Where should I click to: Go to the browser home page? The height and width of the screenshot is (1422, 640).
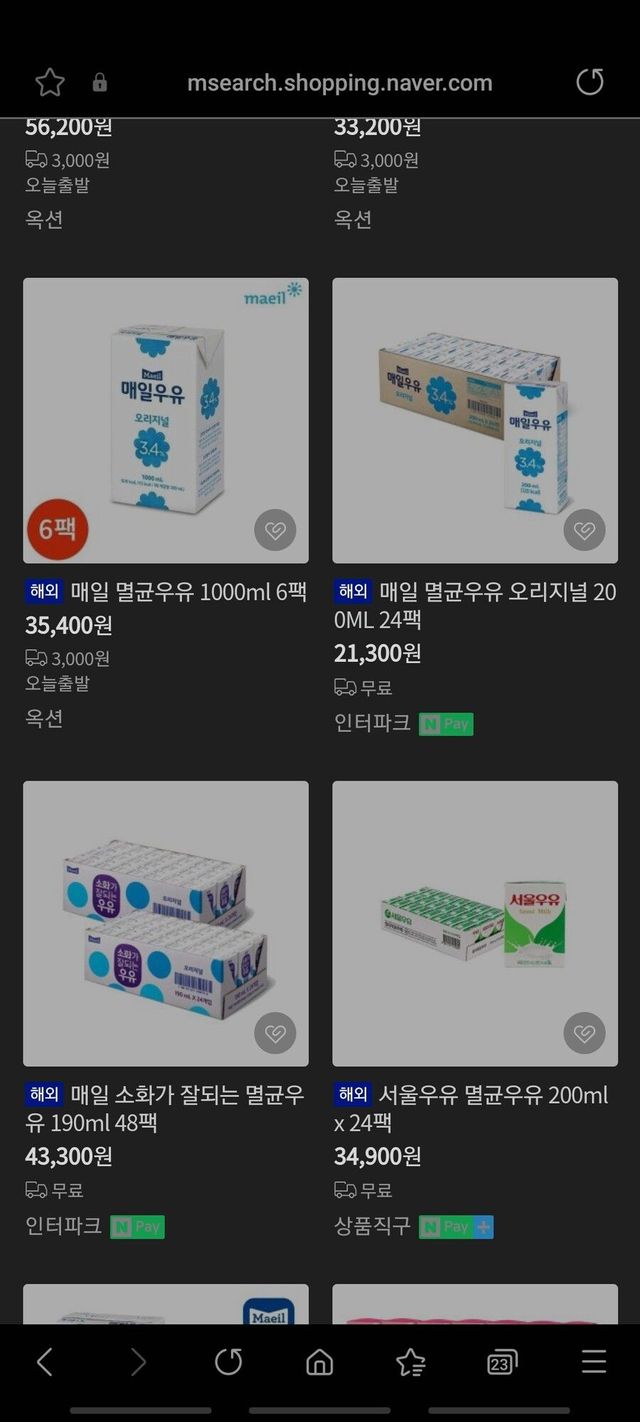point(319,1361)
